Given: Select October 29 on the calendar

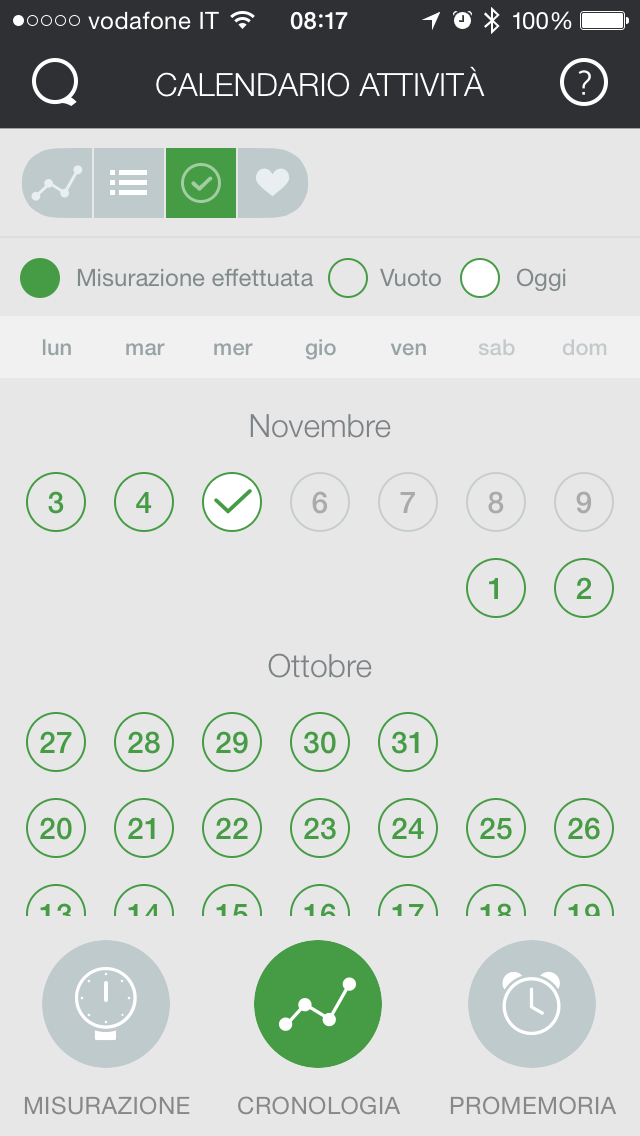Looking at the screenshot, I should [x=232, y=742].
